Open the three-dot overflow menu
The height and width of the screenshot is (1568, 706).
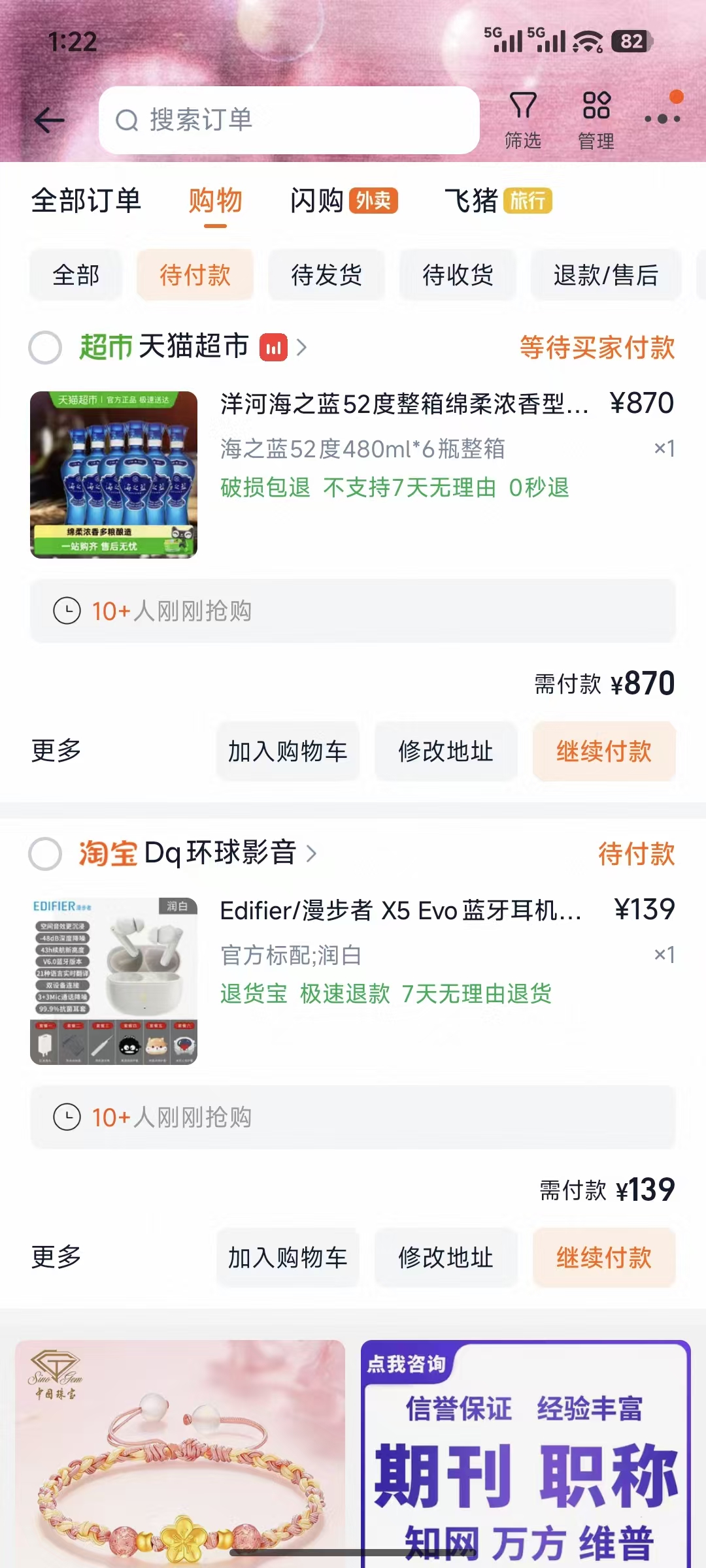662,119
